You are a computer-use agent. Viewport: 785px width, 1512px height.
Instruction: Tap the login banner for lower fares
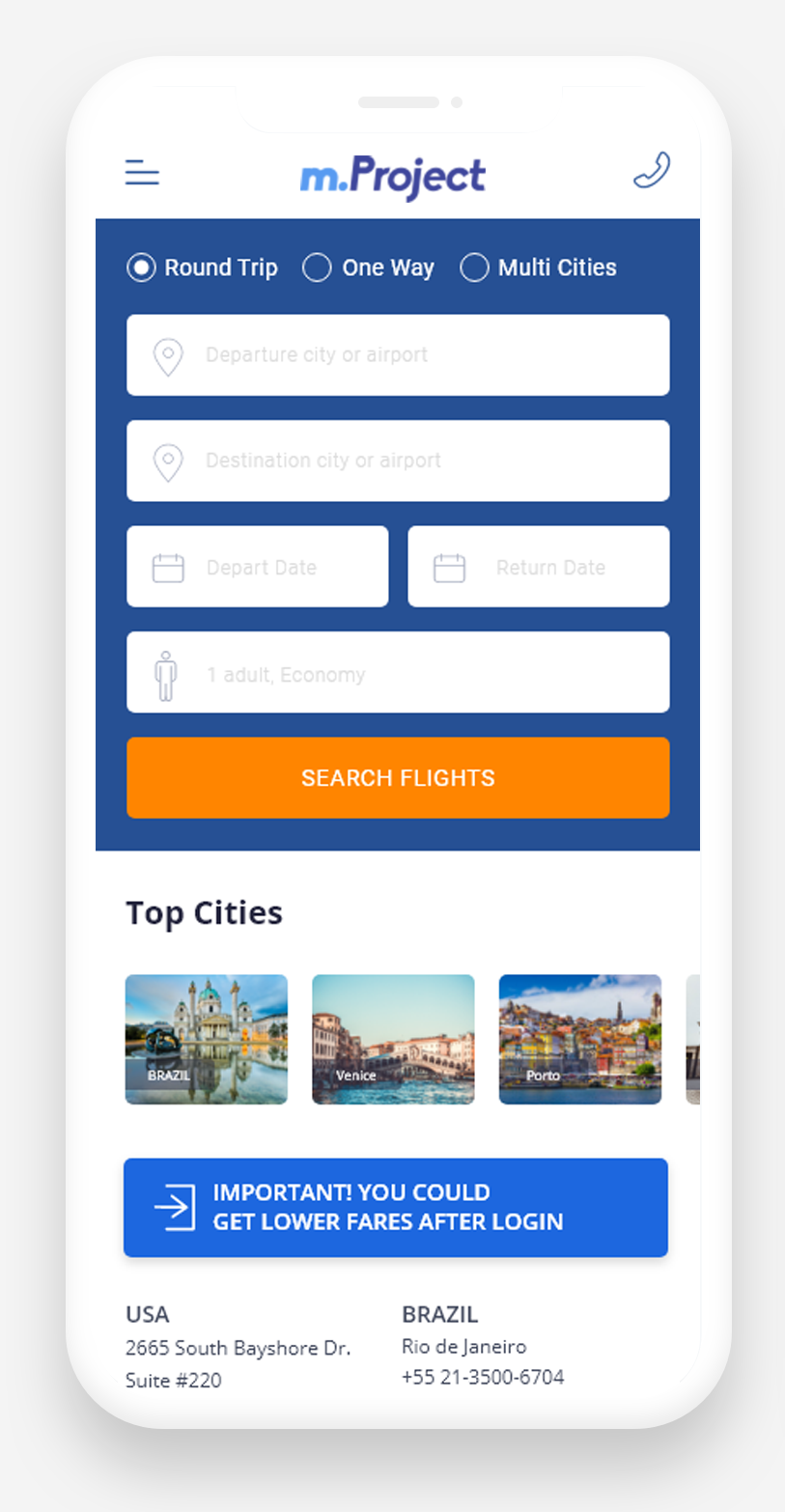click(x=396, y=1207)
